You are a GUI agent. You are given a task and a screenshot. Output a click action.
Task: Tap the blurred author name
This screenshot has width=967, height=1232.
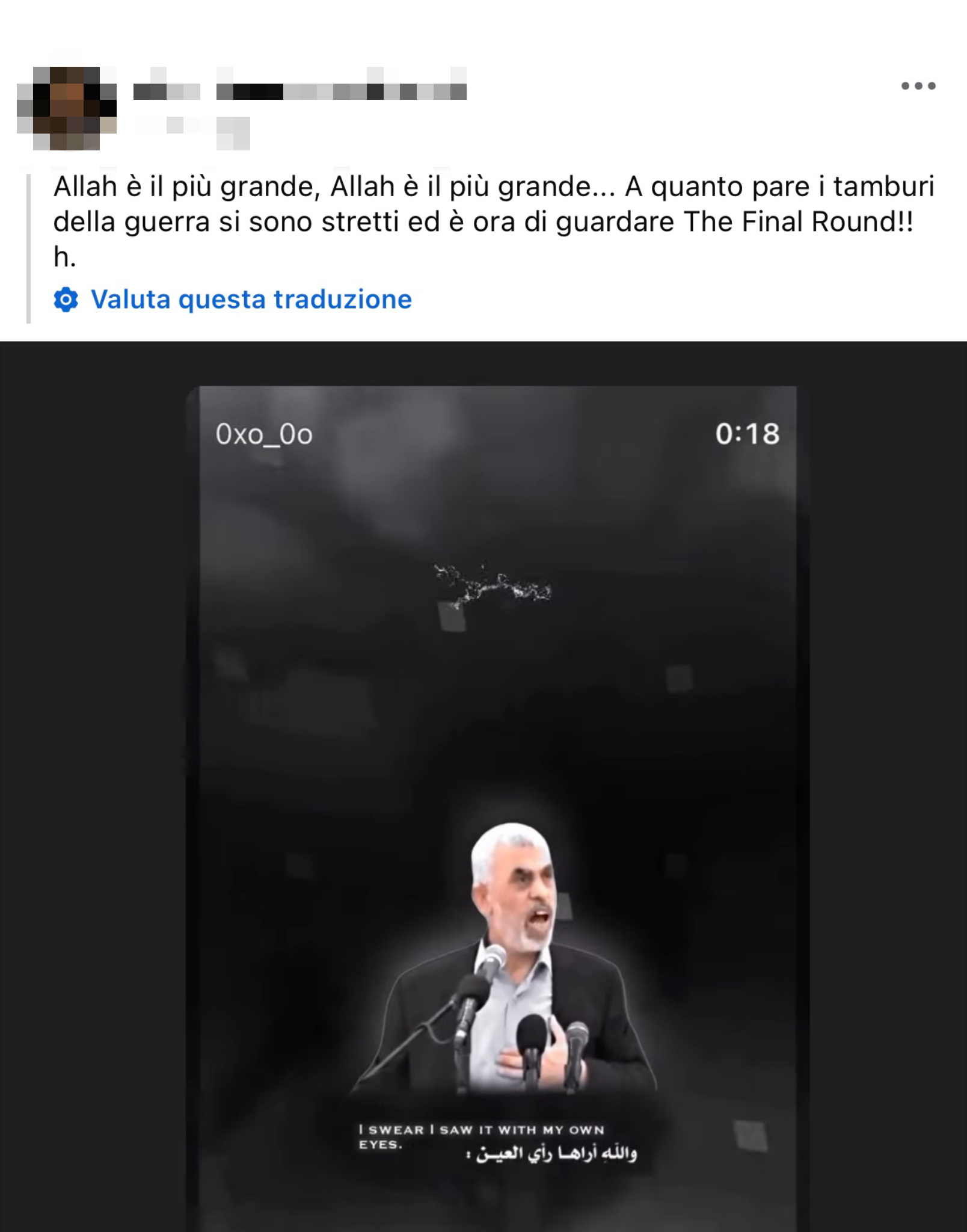pos(299,91)
